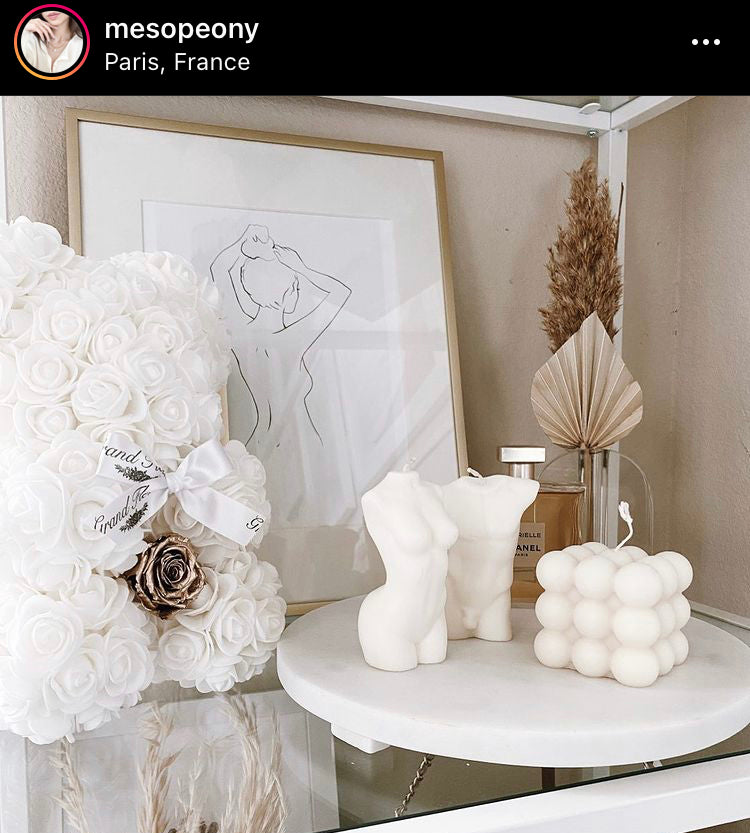Open mesopeony's profile picture story

click(x=52, y=42)
